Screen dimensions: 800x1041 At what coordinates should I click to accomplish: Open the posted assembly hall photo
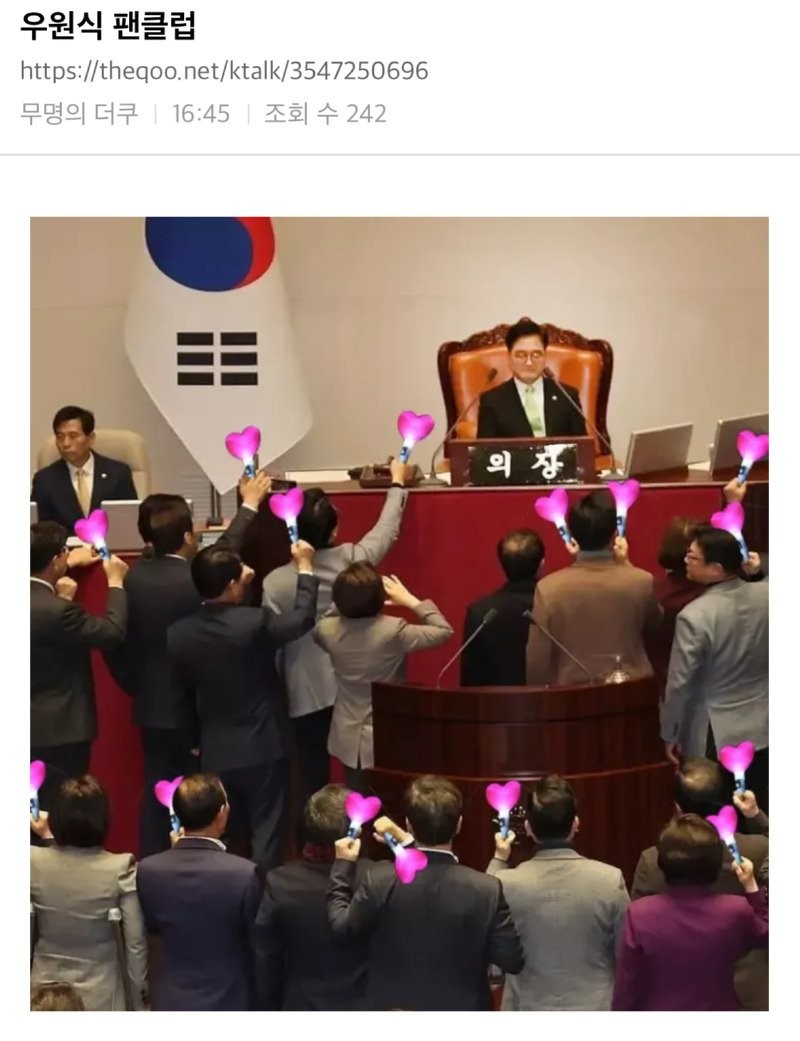[x=399, y=613]
